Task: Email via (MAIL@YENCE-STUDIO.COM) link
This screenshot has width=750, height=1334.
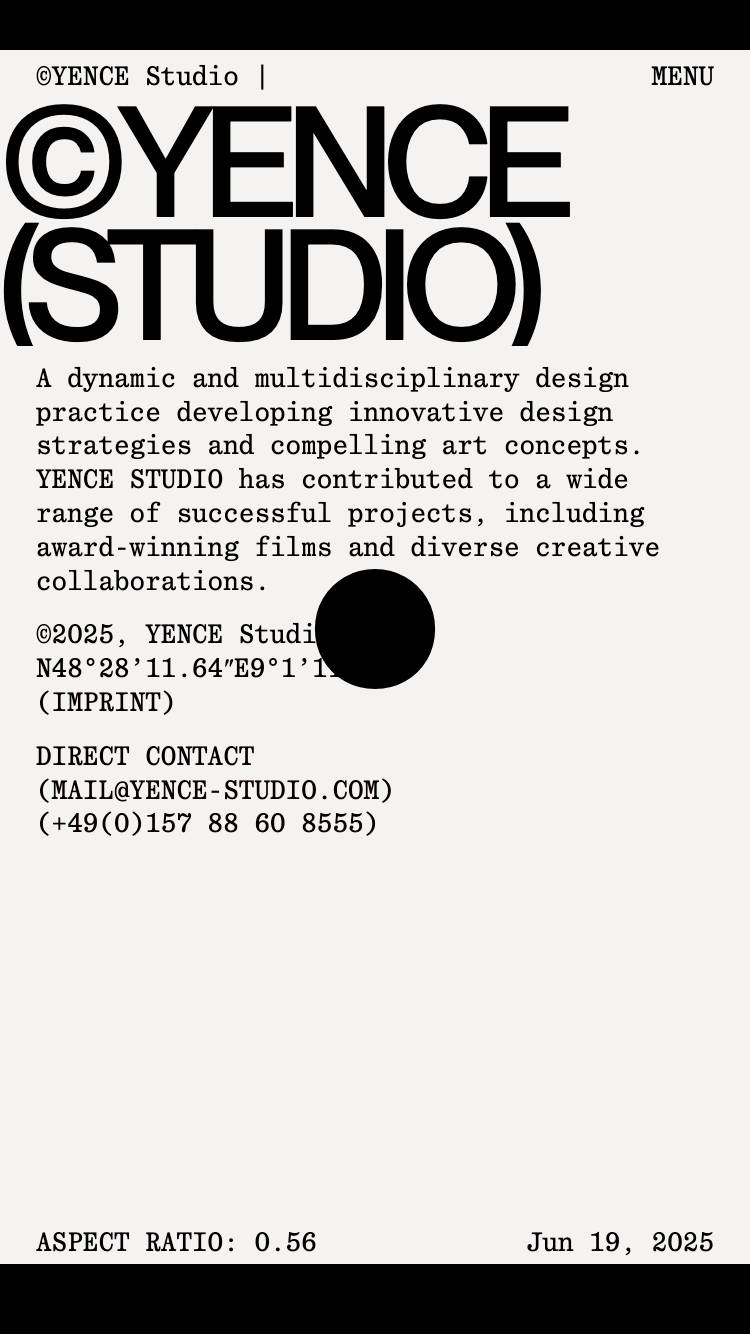Action: pos(215,790)
